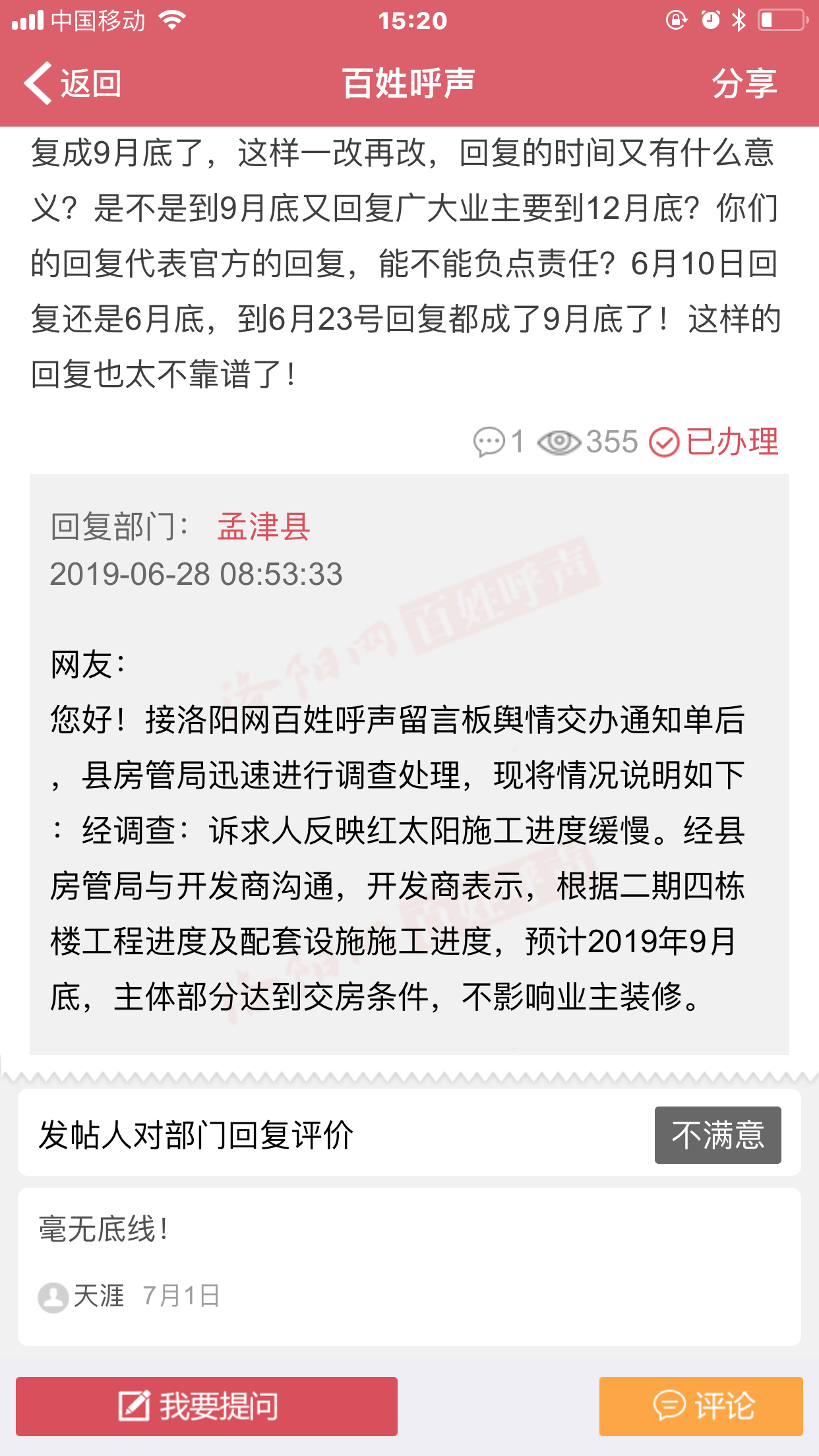
Task: Tap the comment count icon
Action: coord(489,442)
